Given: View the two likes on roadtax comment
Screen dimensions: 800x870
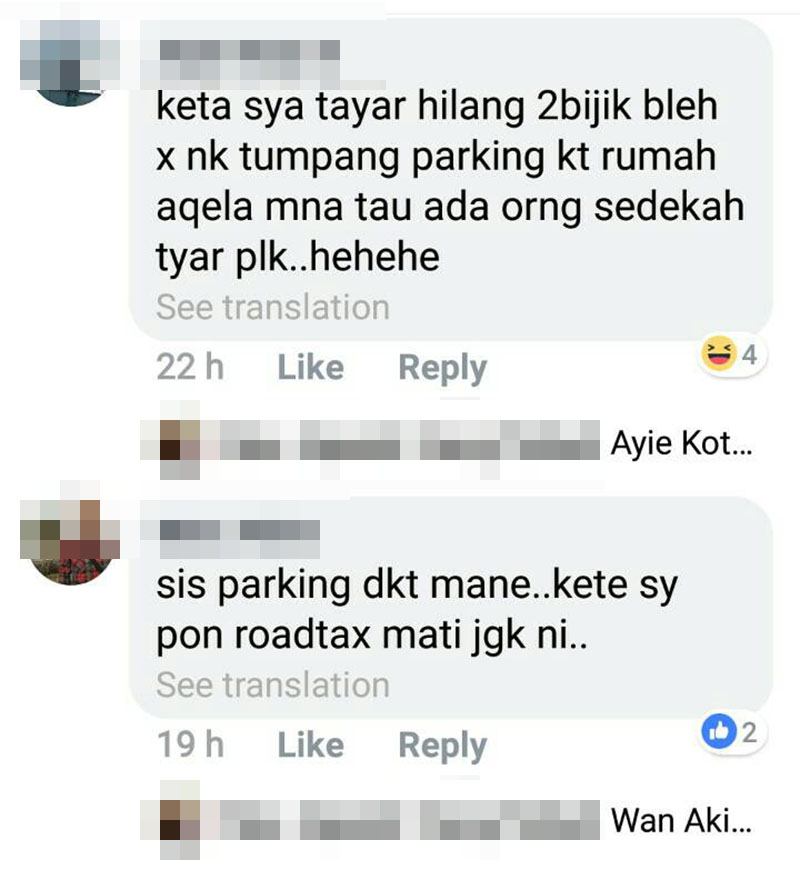Looking at the screenshot, I should tap(732, 733).
